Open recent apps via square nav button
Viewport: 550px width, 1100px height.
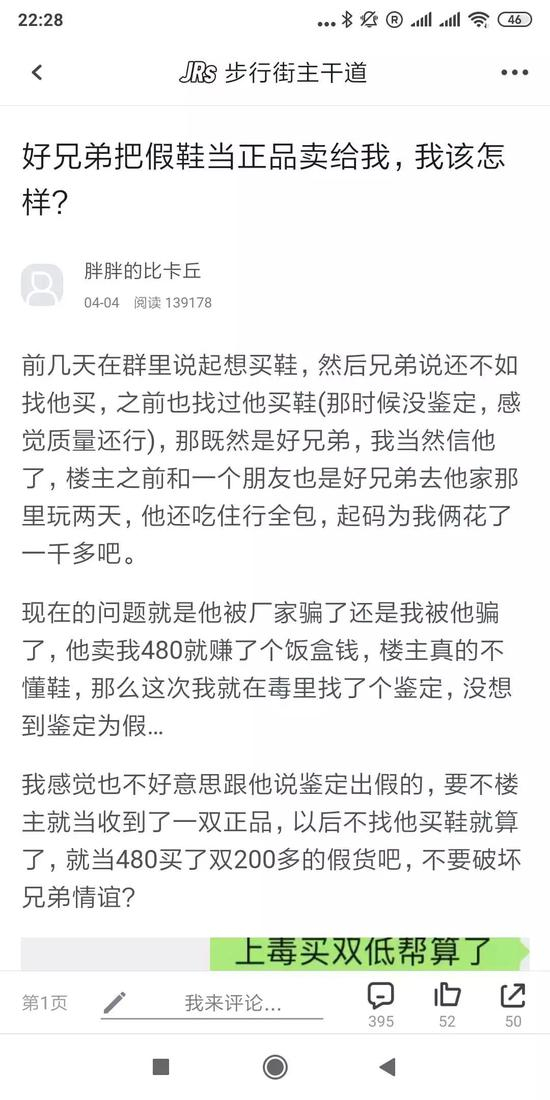[161, 1067]
